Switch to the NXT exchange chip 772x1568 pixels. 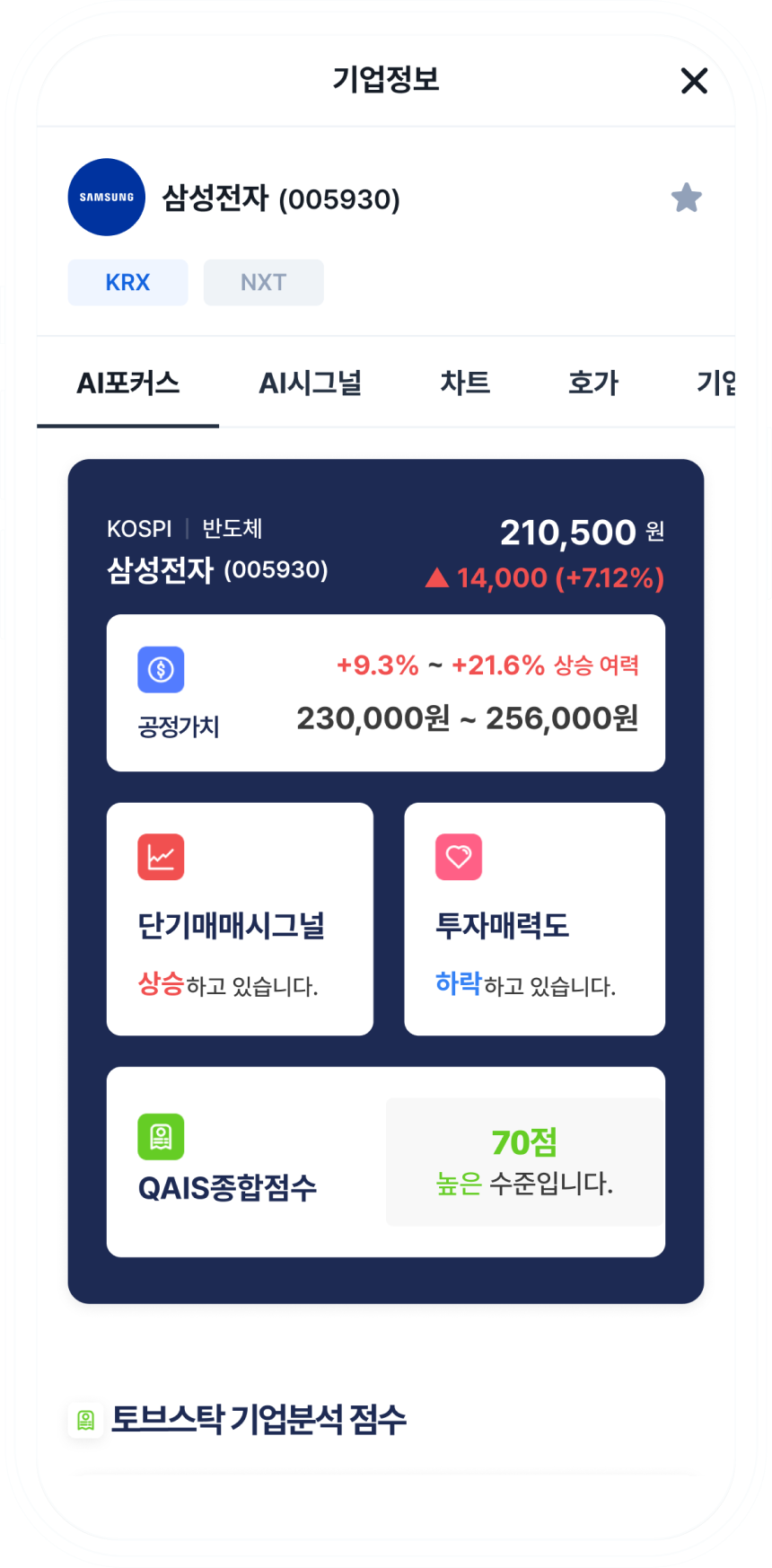[263, 283]
